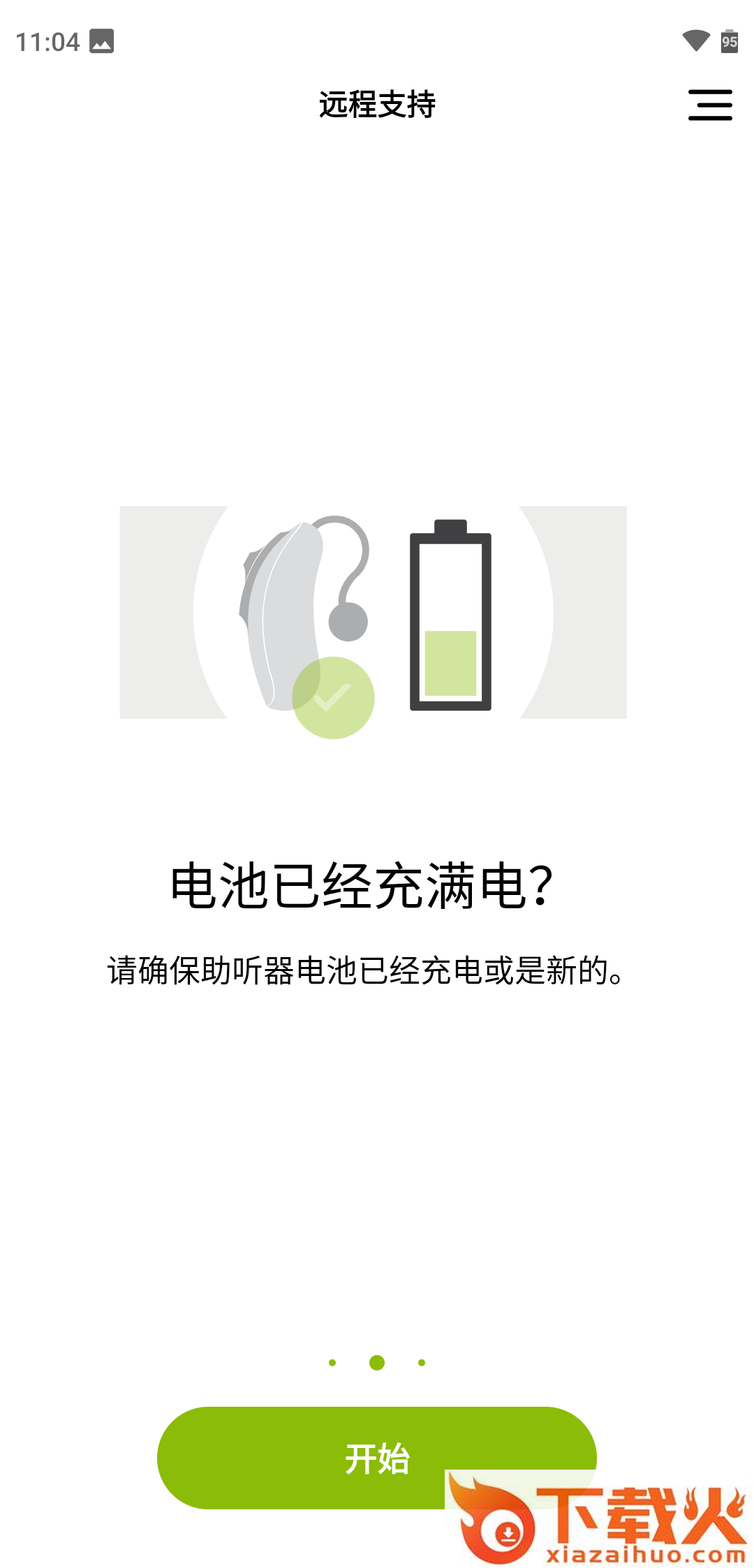754x1568 pixels.
Task: Tap the green 开始 button
Action: [x=377, y=1458]
